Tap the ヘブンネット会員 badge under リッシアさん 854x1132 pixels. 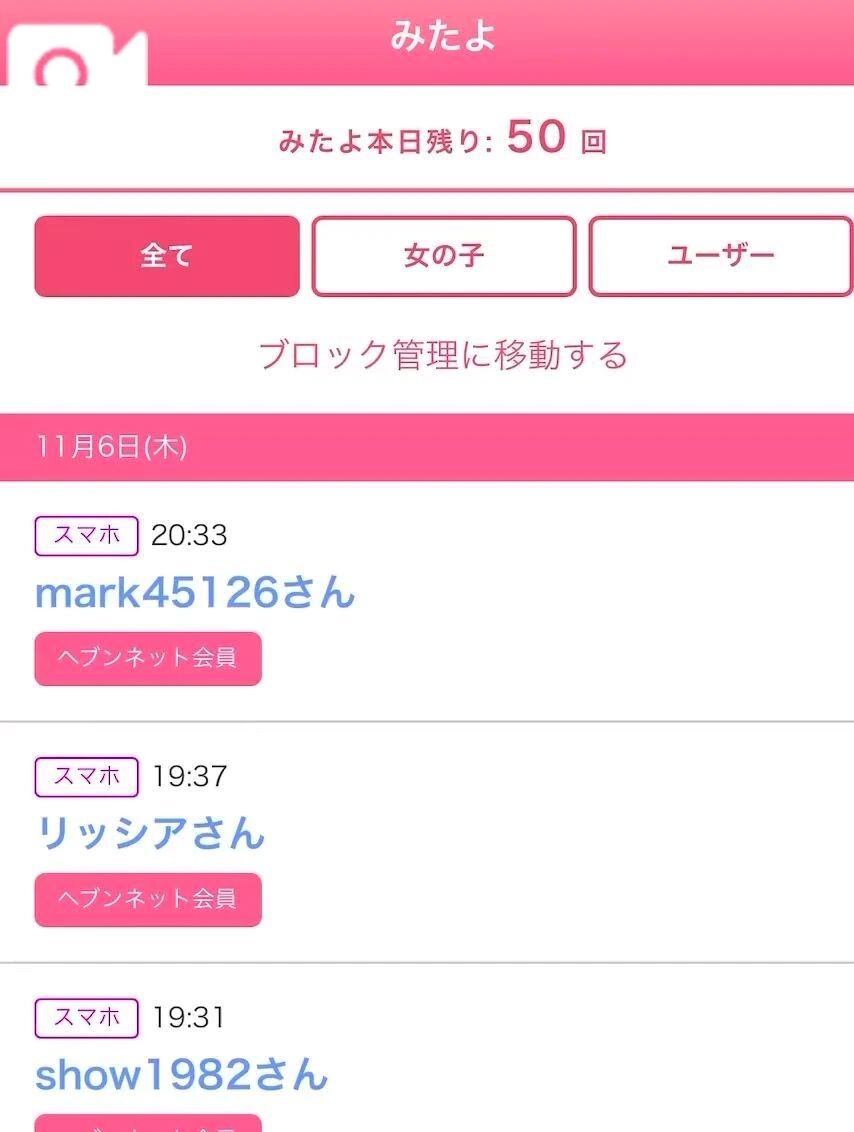click(x=148, y=899)
